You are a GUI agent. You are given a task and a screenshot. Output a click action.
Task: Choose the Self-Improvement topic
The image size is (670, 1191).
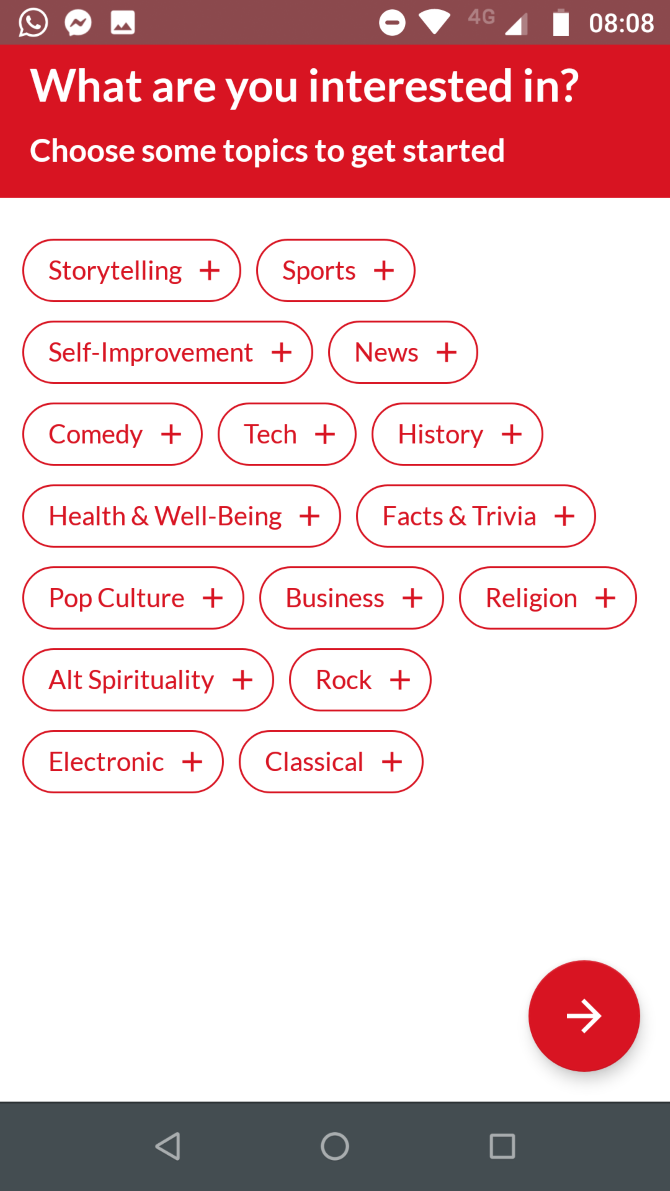[167, 353]
